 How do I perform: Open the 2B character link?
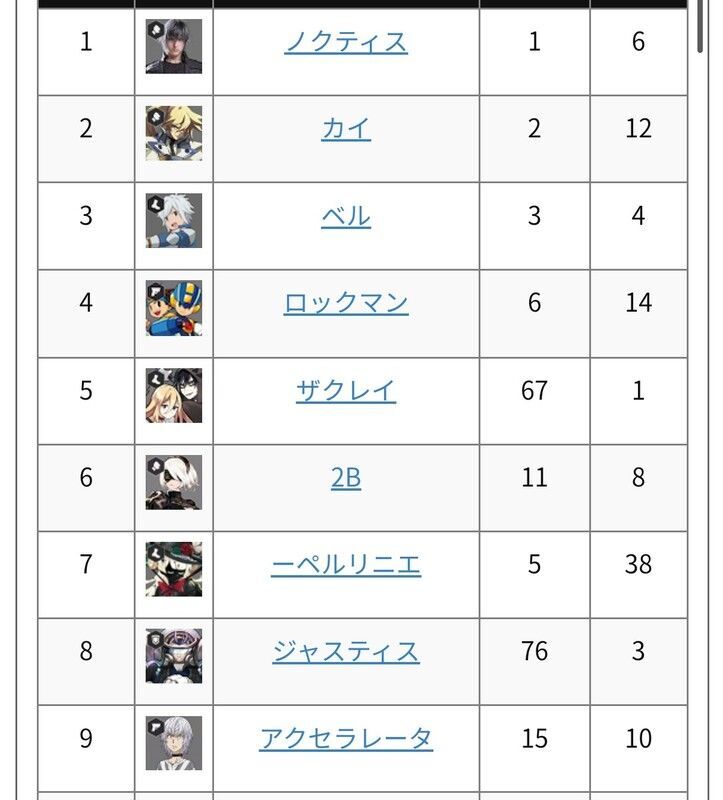pyautogui.click(x=346, y=478)
